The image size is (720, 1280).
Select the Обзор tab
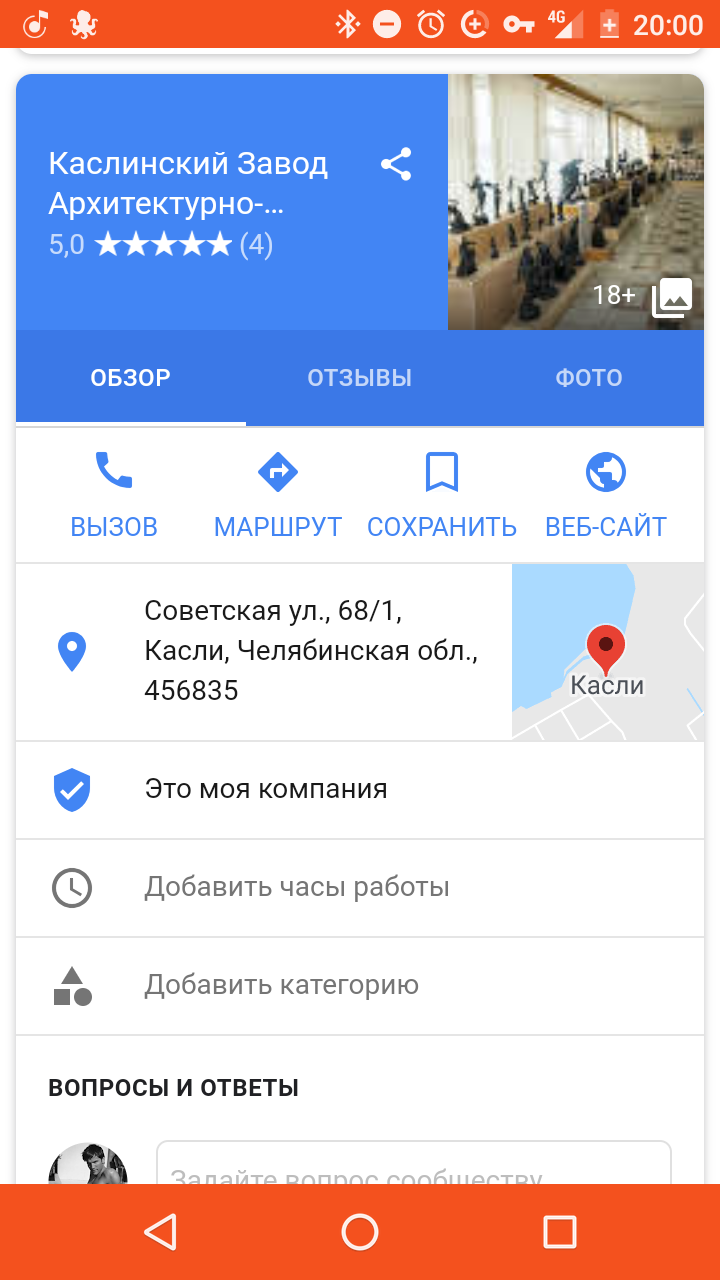(x=131, y=378)
